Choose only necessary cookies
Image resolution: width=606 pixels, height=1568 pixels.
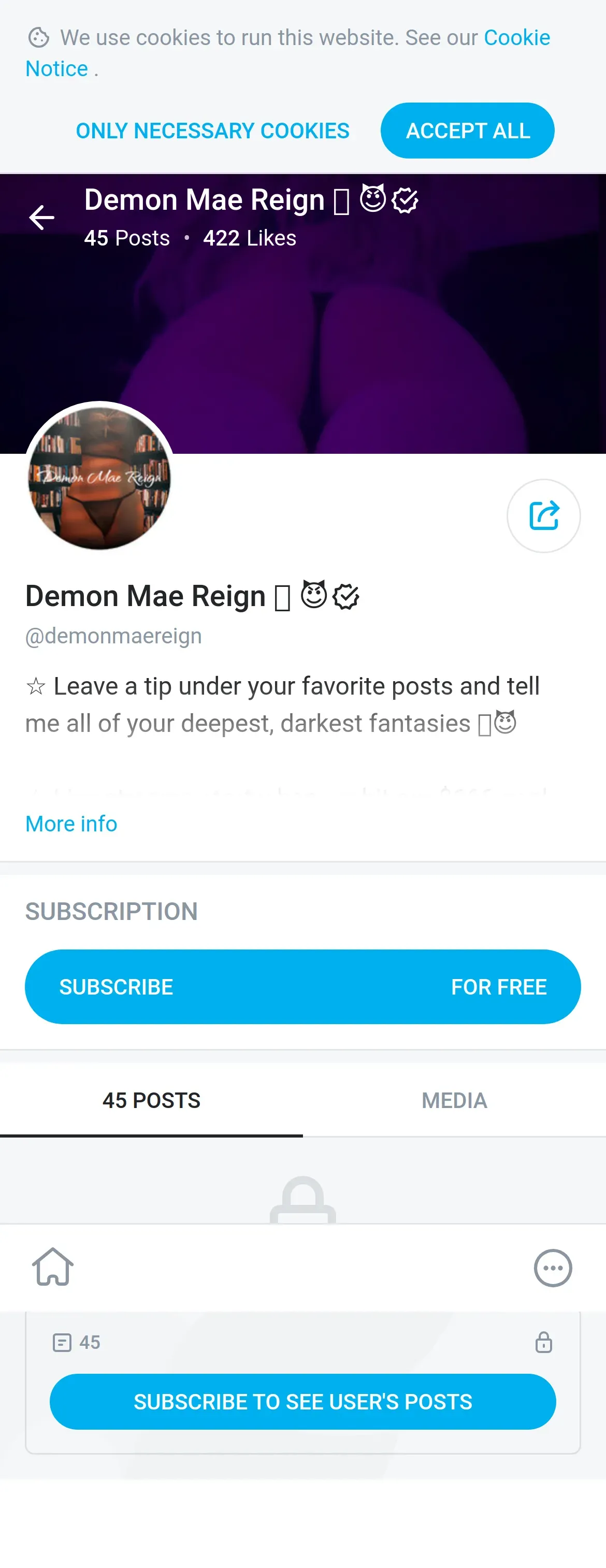click(212, 131)
